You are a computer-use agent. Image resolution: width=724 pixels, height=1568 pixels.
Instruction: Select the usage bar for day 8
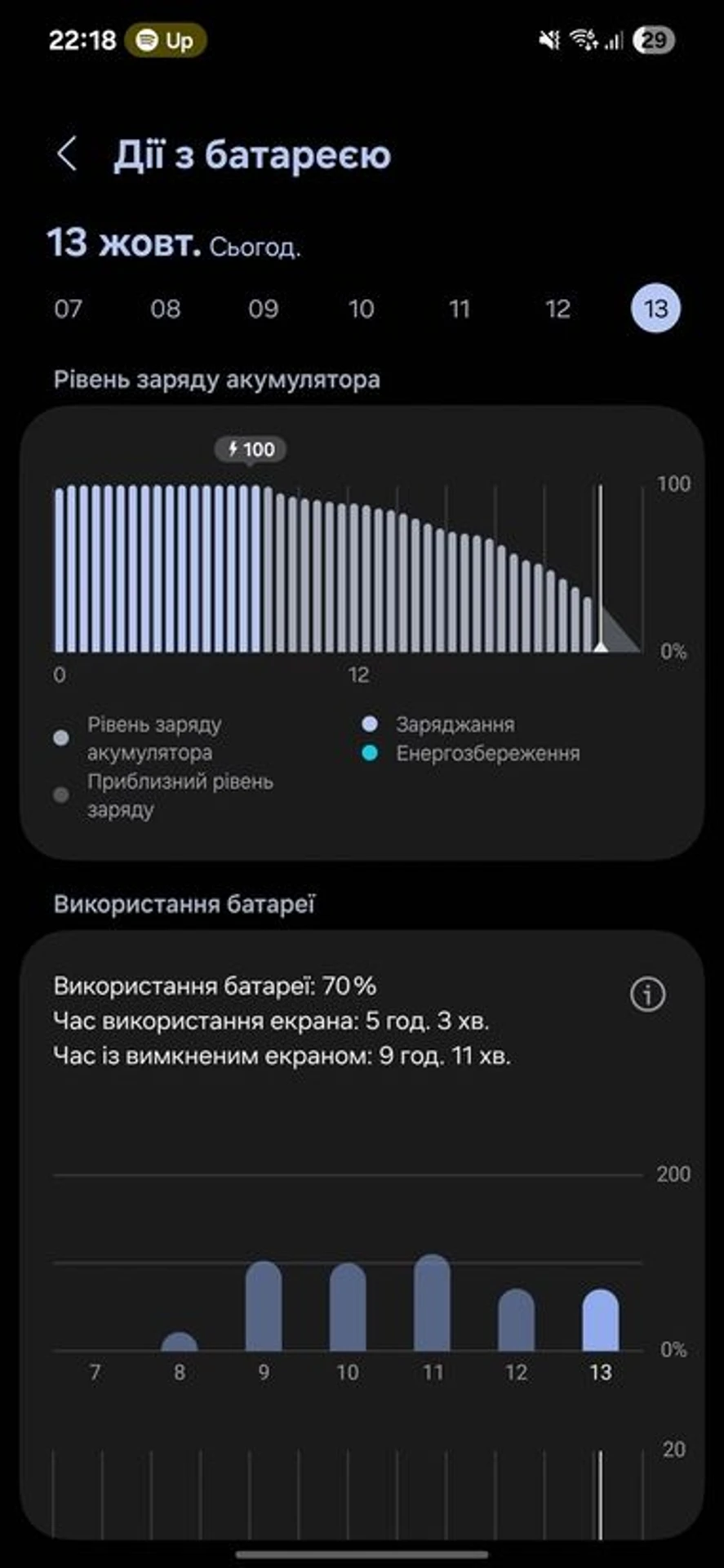180,1342
